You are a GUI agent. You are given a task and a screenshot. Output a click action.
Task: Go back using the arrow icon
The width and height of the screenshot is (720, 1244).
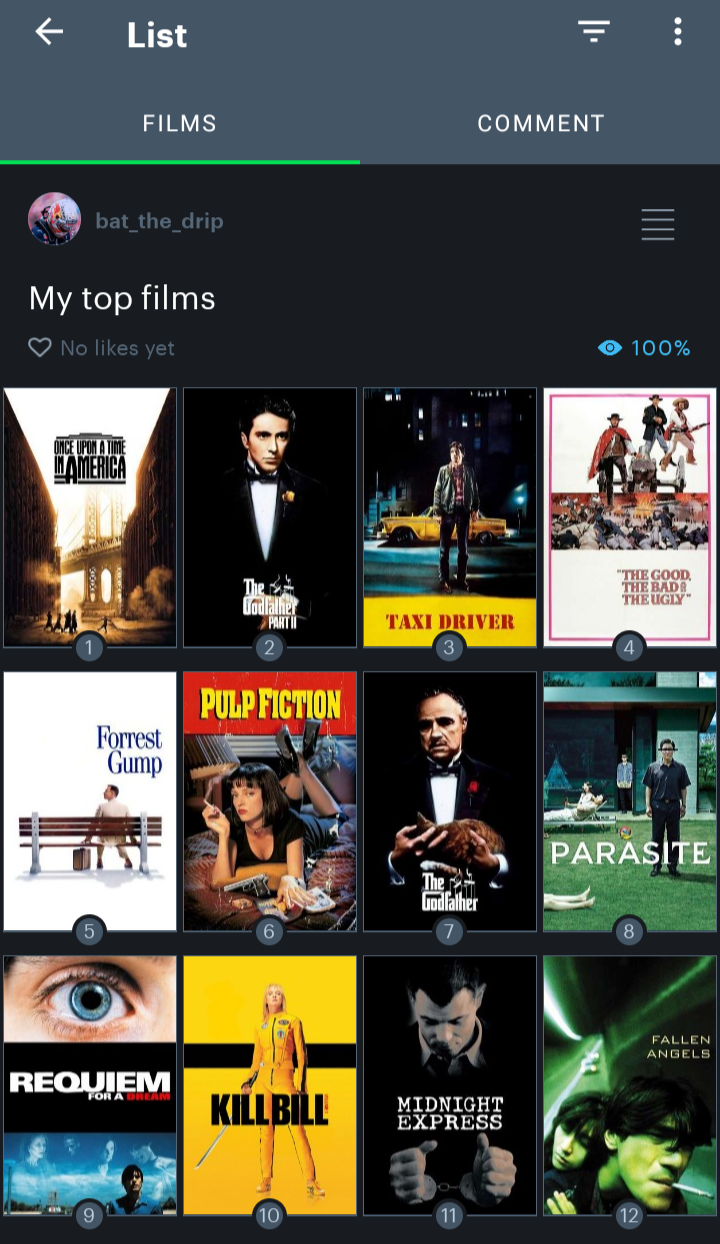[49, 32]
